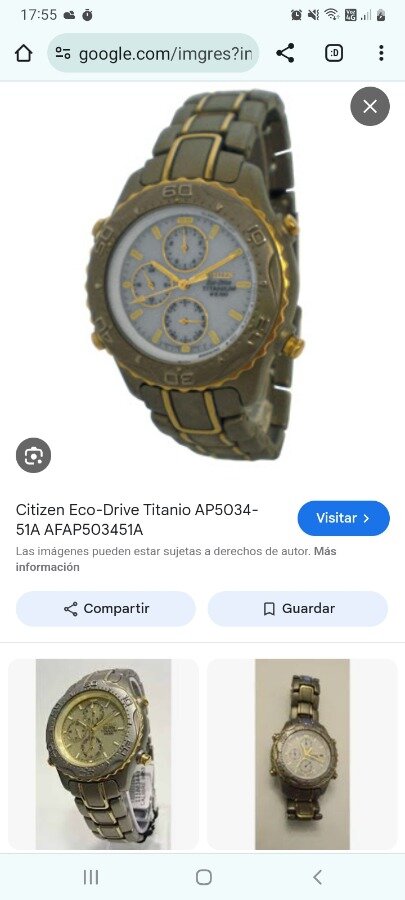Open the tab switcher
Viewport: 405px width, 900px height.
(x=334, y=53)
